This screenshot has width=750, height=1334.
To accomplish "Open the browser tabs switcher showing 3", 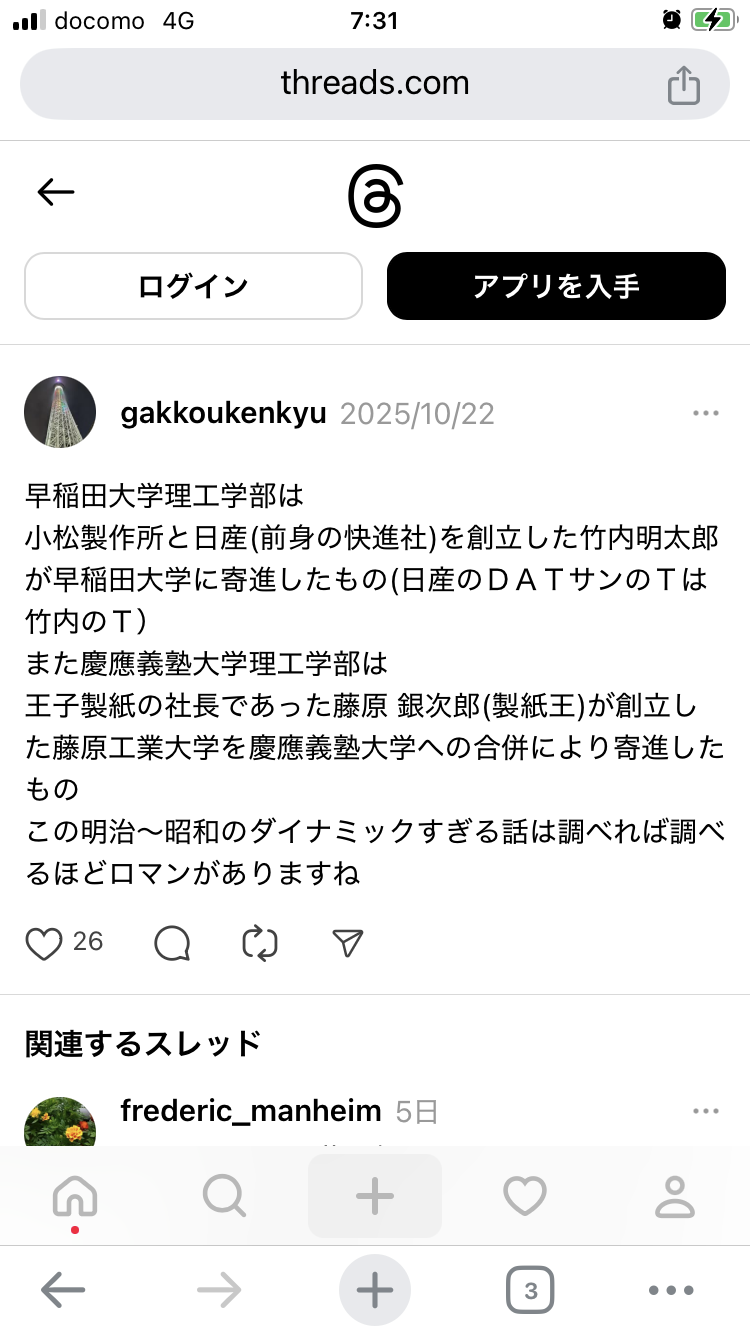I will coord(530,1291).
